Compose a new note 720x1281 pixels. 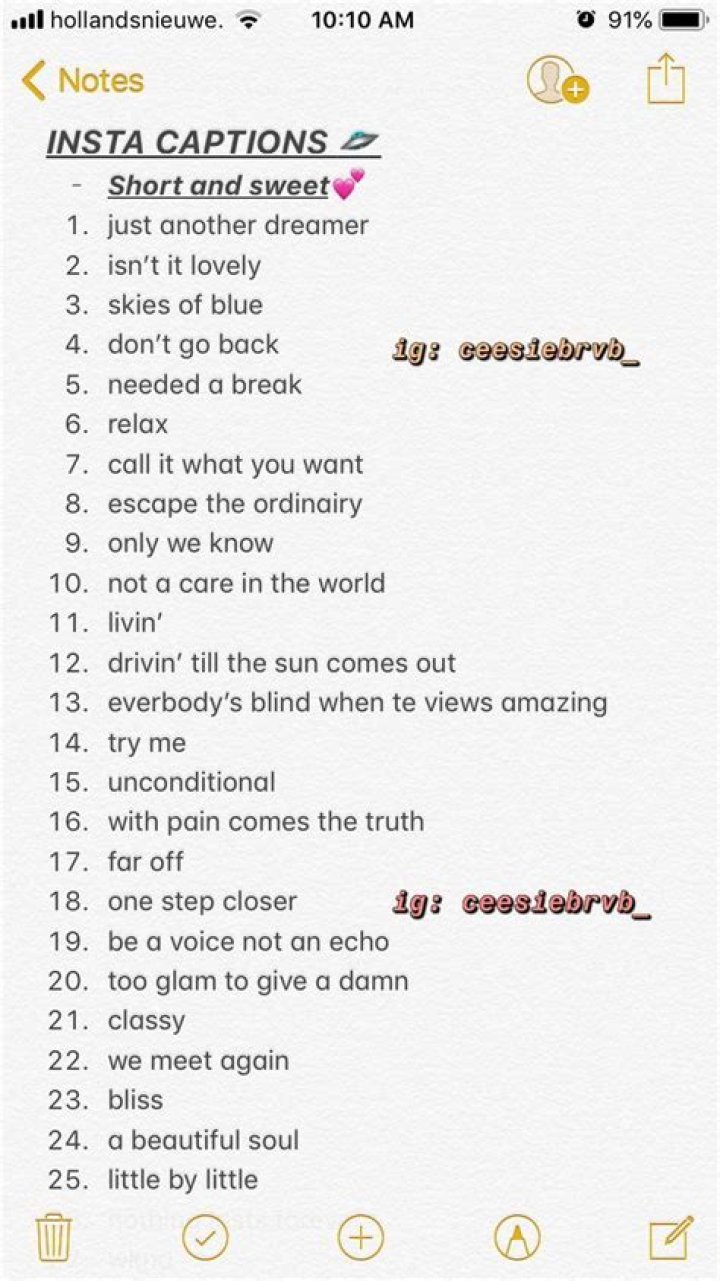tap(670, 1238)
